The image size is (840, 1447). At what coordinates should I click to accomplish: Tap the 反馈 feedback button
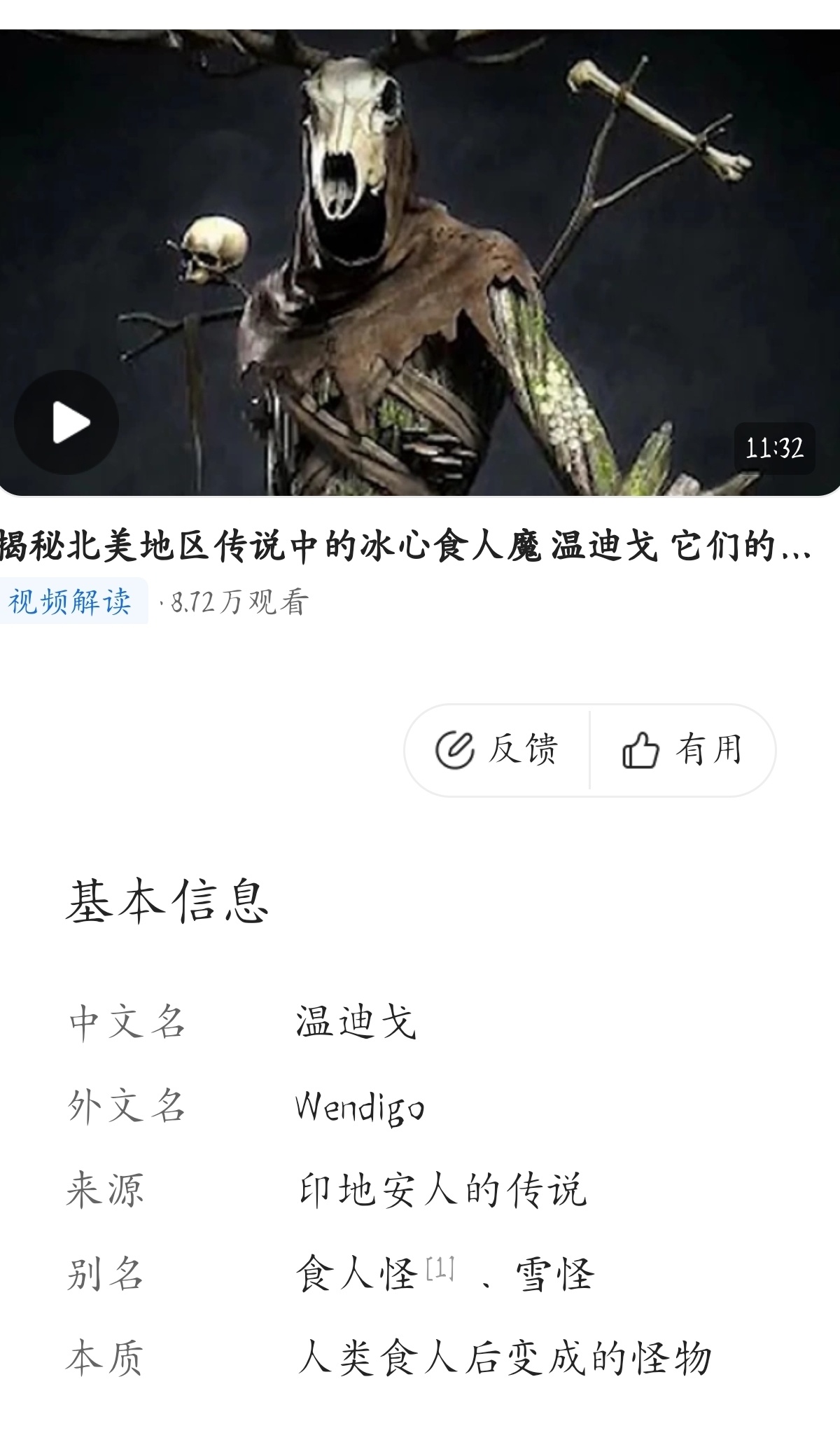[497, 749]
